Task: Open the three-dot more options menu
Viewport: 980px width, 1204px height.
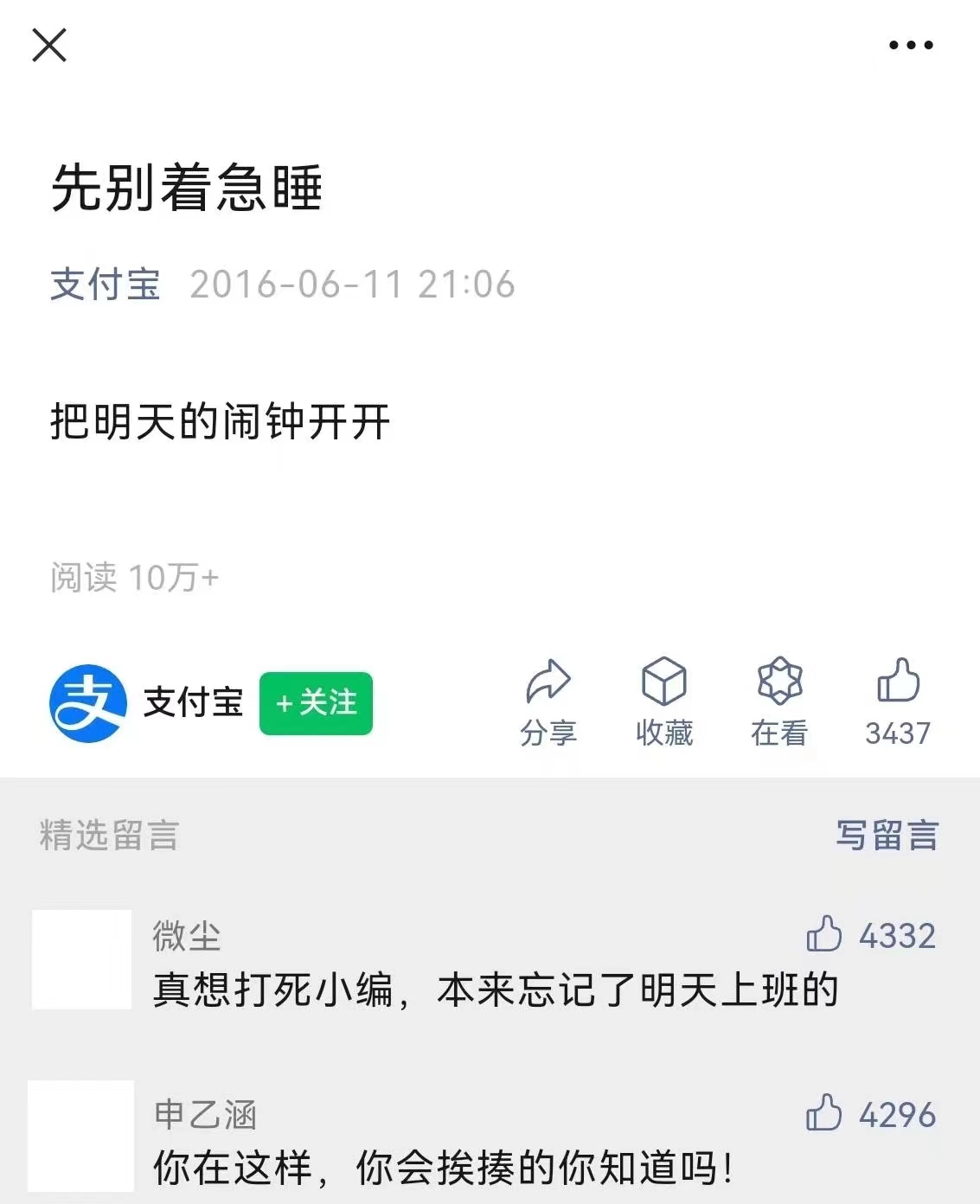Action: [x=906, y=45]
